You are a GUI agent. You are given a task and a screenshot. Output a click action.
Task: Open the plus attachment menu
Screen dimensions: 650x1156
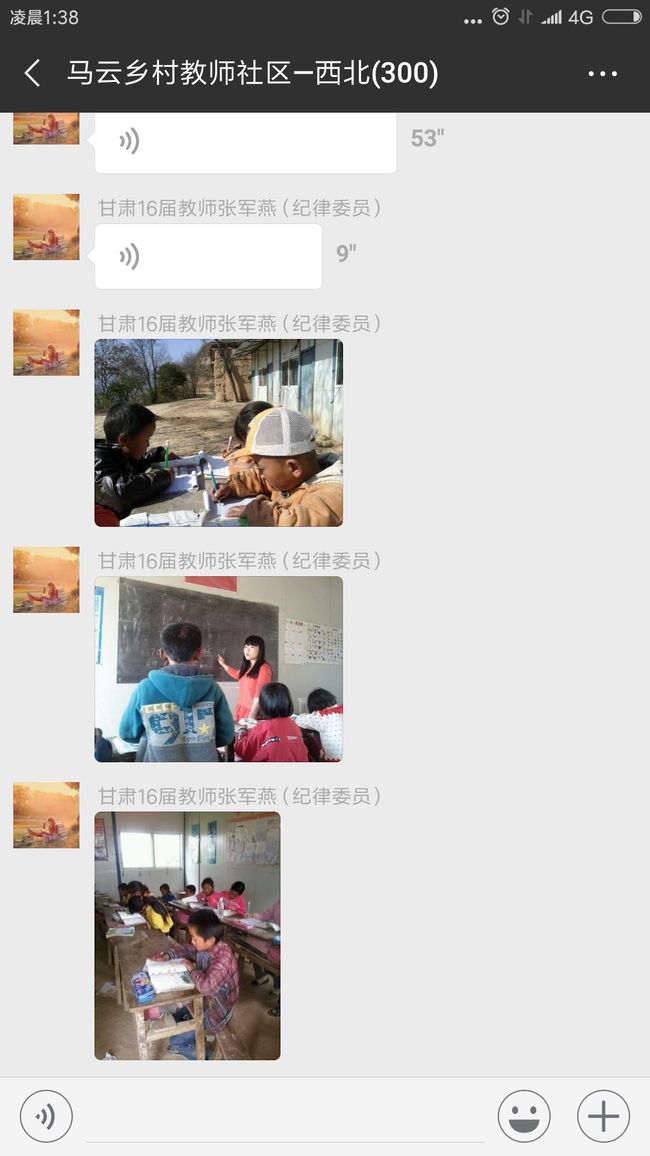[x=603, y=1116]
